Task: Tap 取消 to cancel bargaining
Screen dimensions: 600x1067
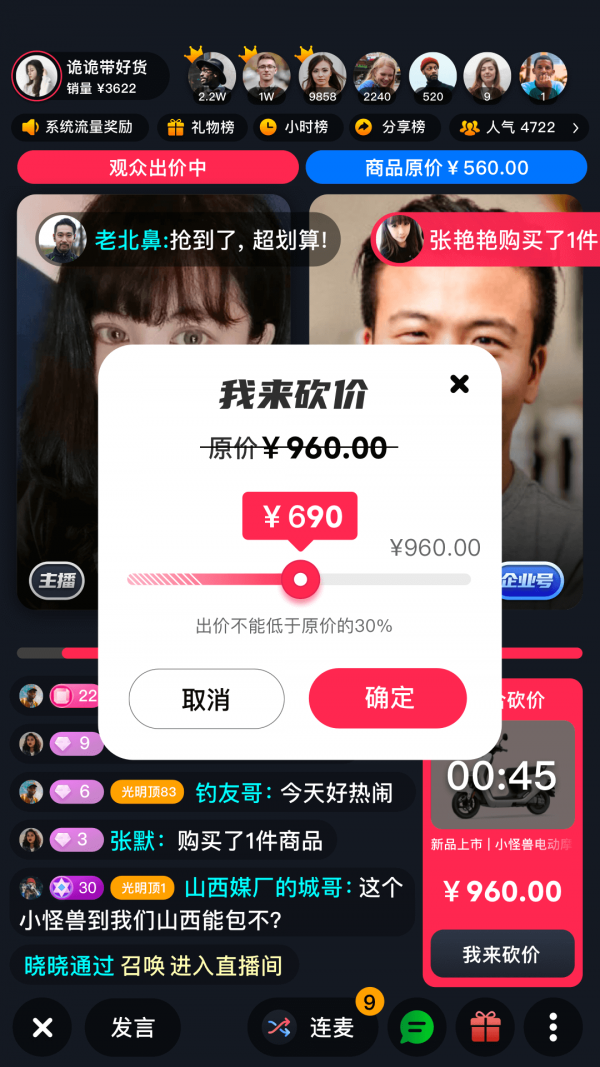Action: pos(206,699)
